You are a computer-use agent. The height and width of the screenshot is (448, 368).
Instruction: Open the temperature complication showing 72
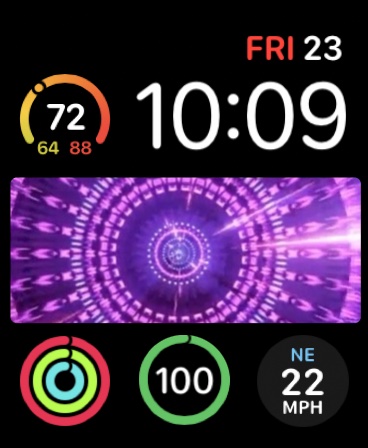(x=65, y=115)
